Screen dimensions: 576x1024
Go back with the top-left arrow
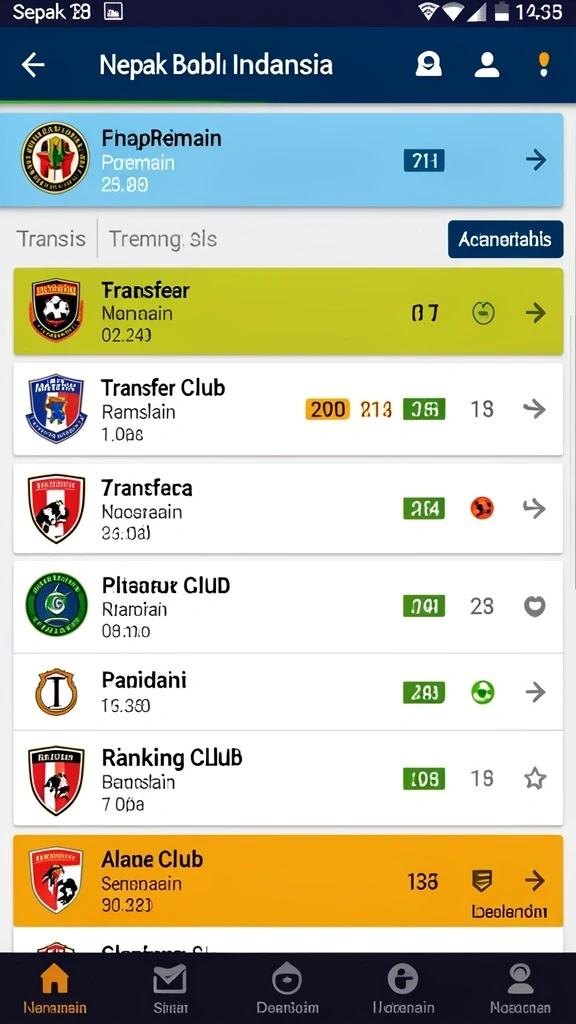pos(33,65)
